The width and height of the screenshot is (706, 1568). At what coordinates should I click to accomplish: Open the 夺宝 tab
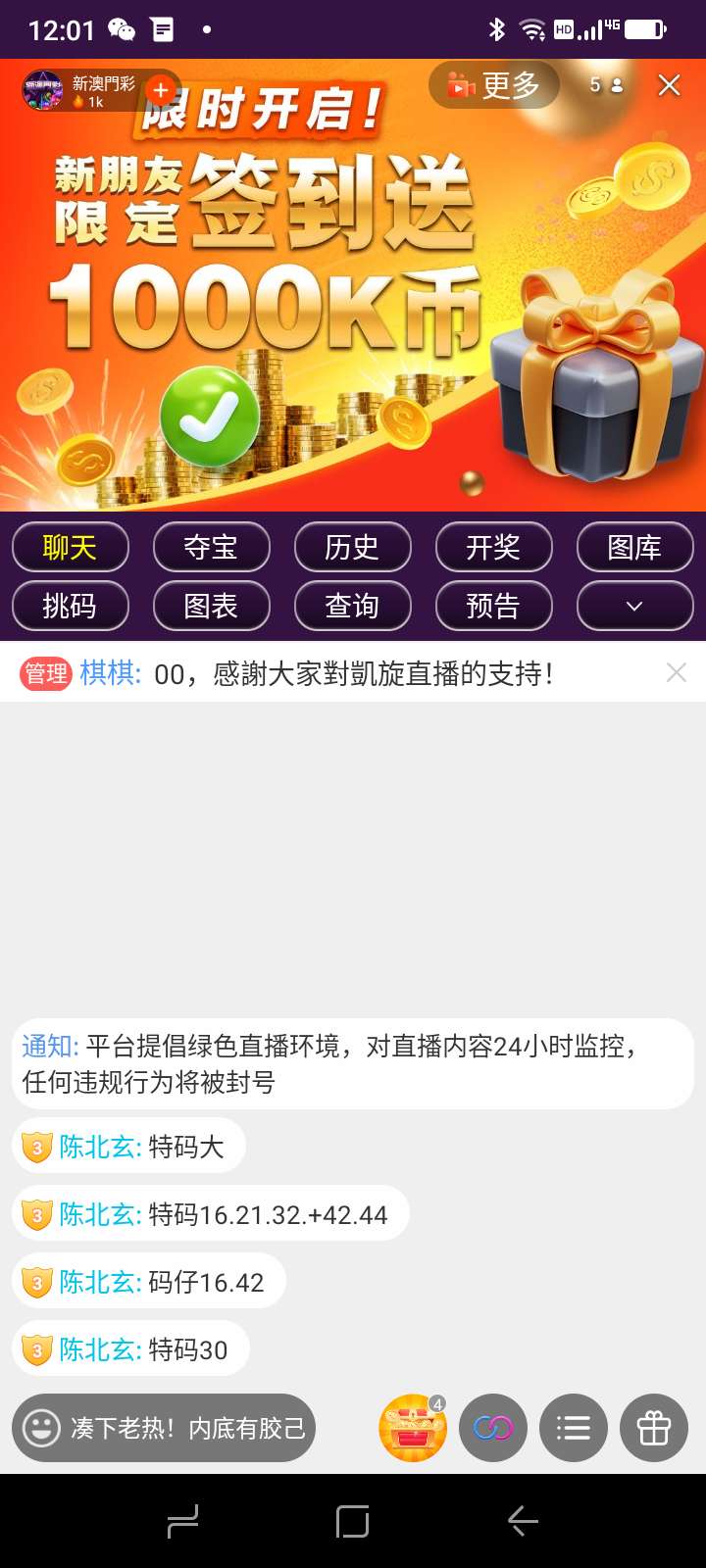point(211,547)
